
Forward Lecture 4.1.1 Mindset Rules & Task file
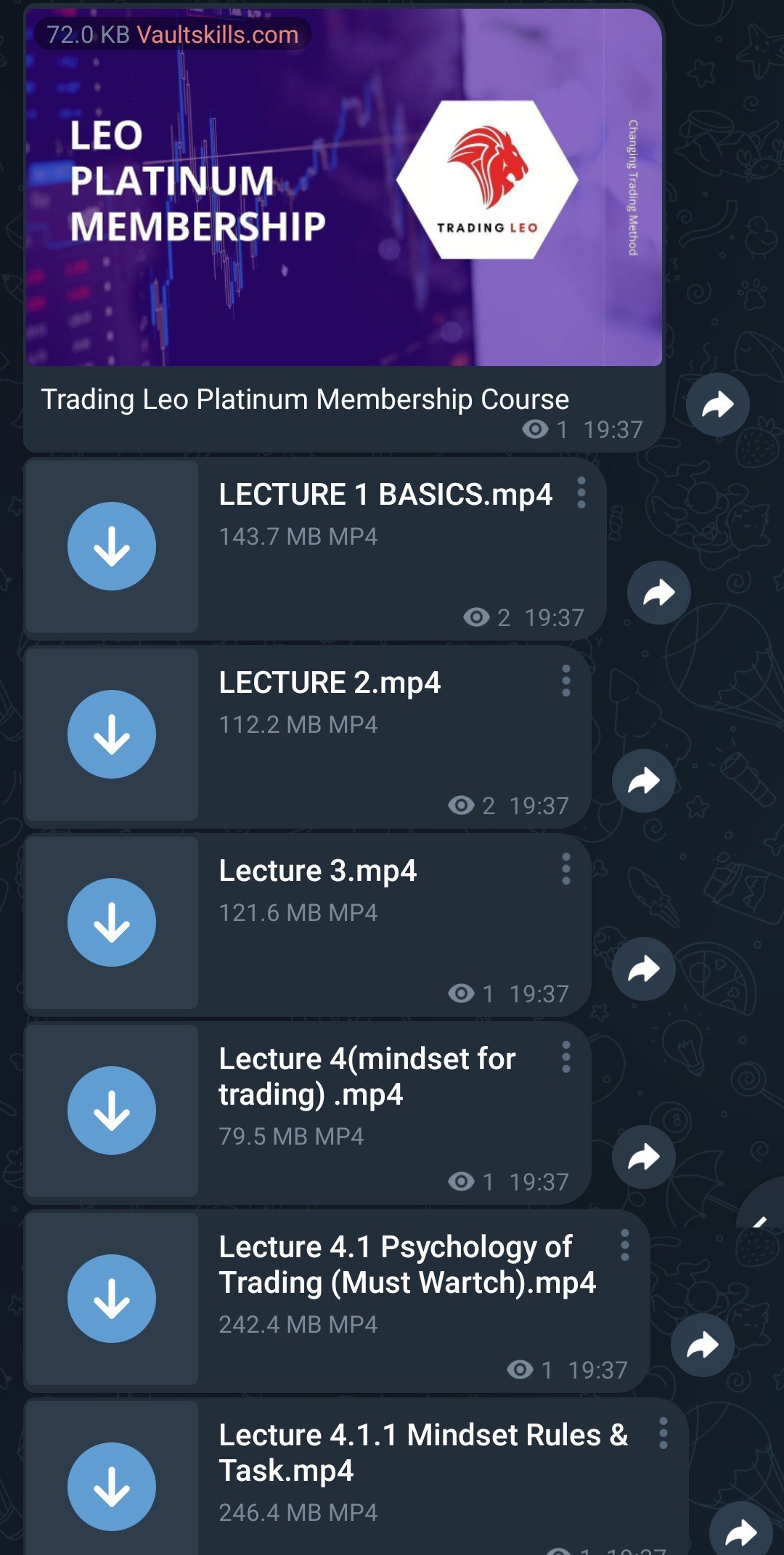coord(740,1532)
